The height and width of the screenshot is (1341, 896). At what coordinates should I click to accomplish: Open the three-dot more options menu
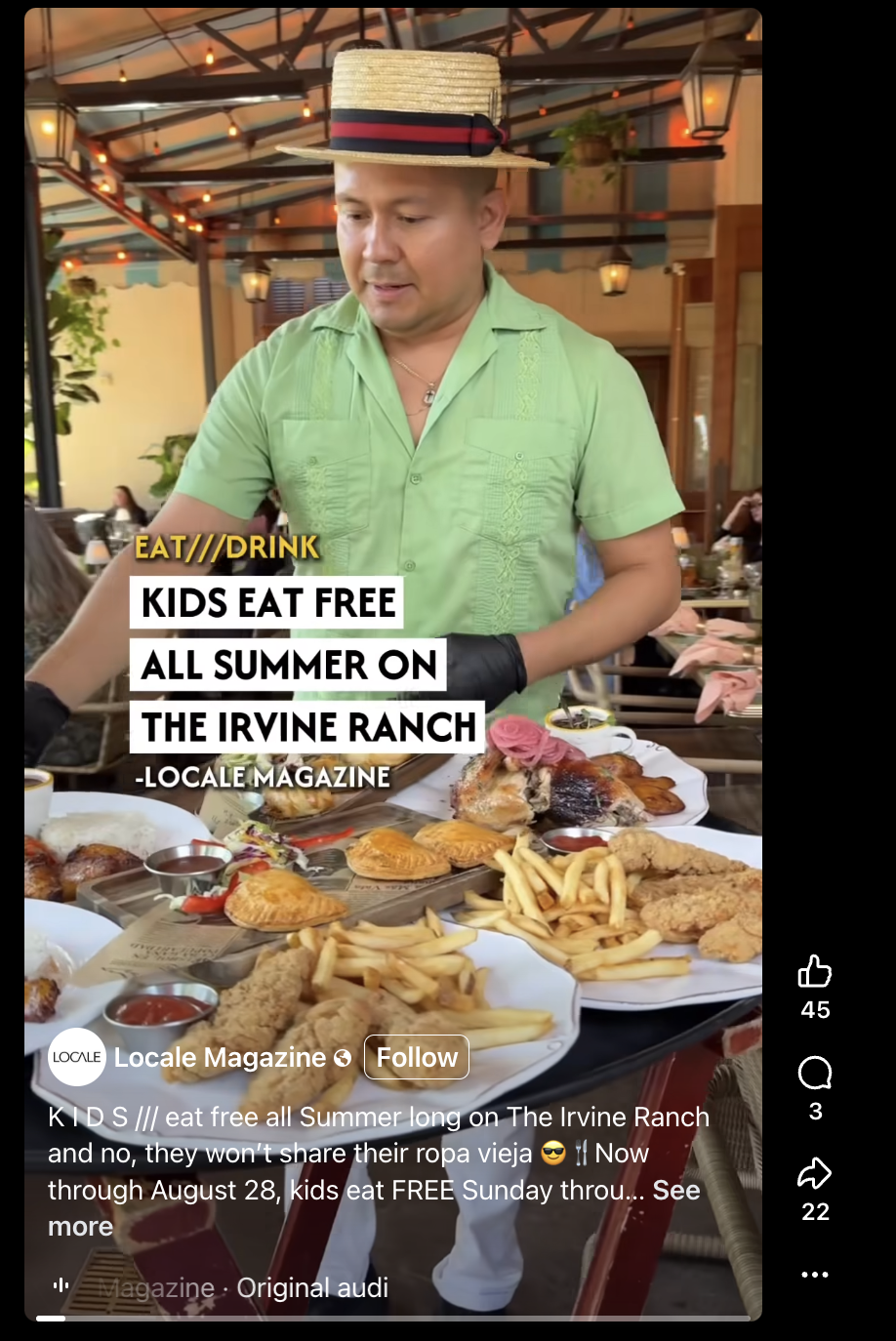(814, 1275)
